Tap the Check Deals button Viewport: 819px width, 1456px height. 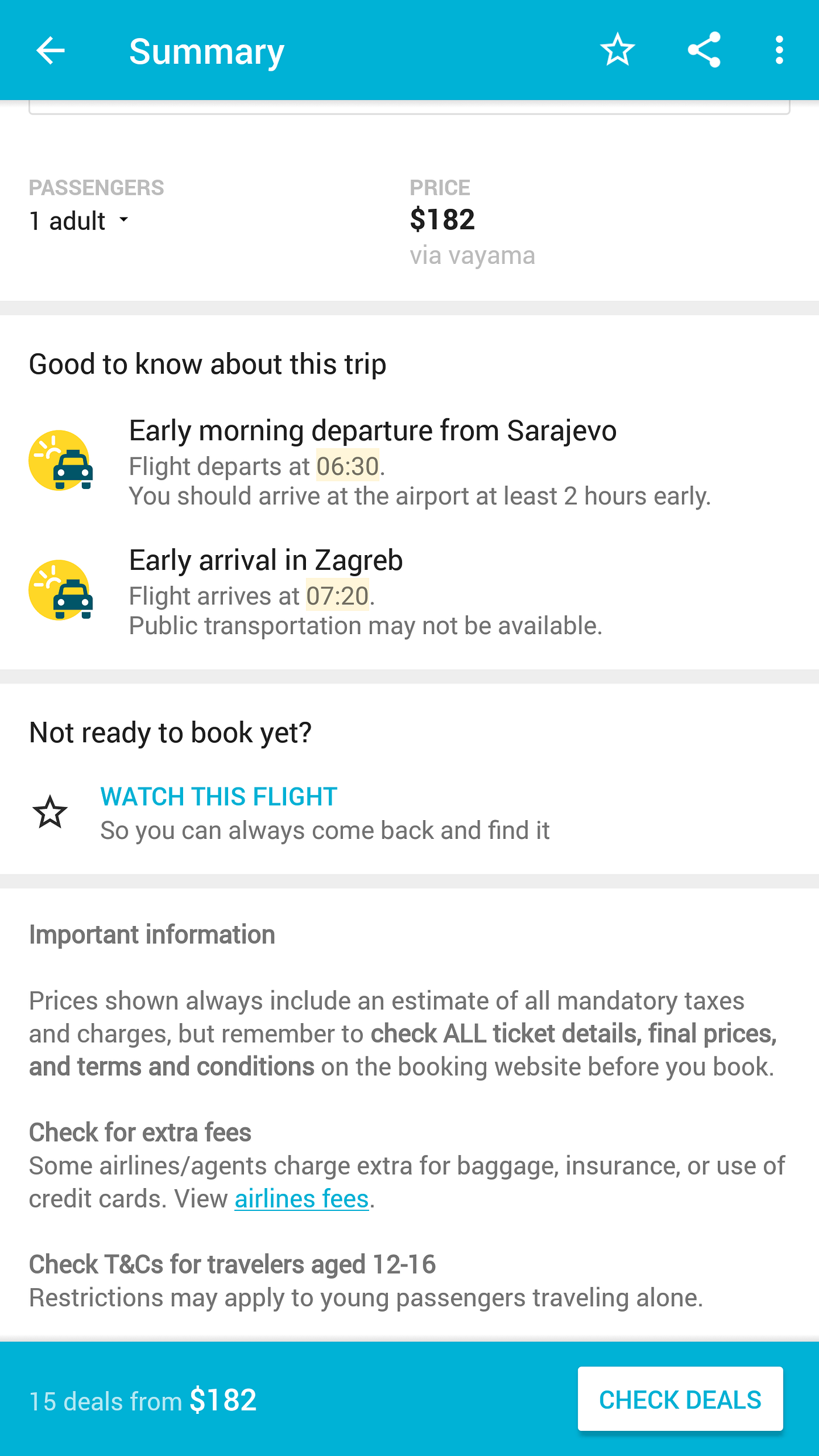tap(680, 1400)
